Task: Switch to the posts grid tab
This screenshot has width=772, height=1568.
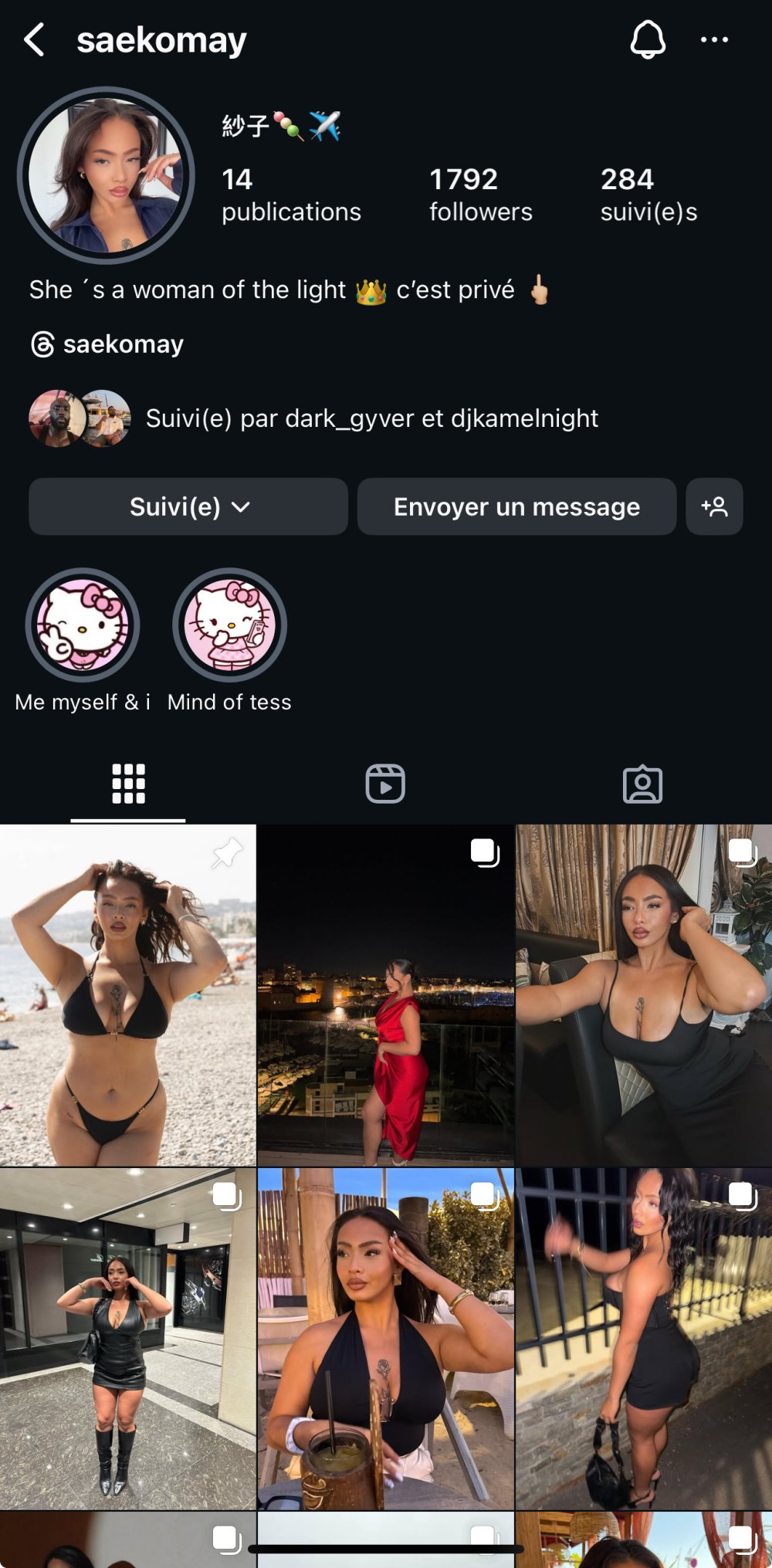Action: coord(128,784)
